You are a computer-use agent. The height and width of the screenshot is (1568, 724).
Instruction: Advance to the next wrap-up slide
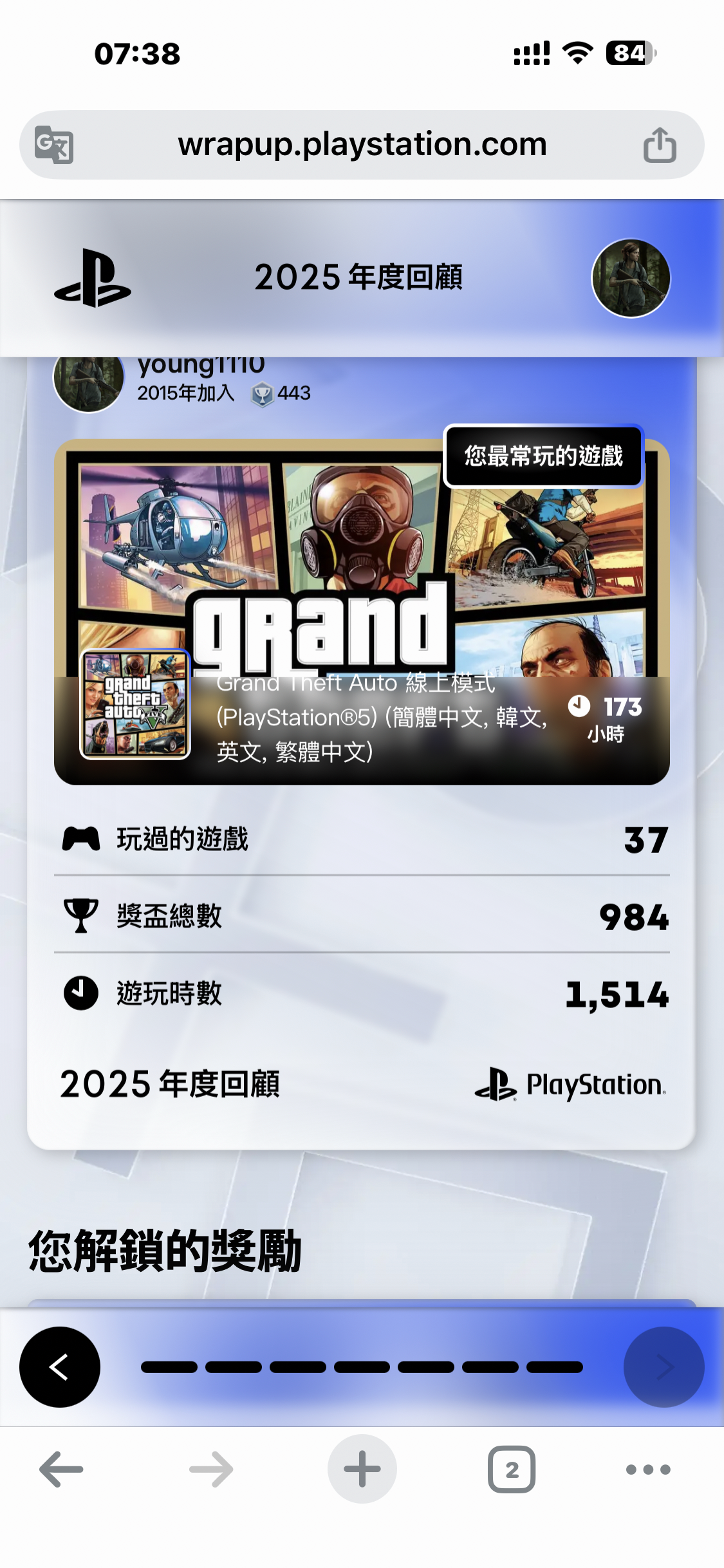coord(664,1367)
